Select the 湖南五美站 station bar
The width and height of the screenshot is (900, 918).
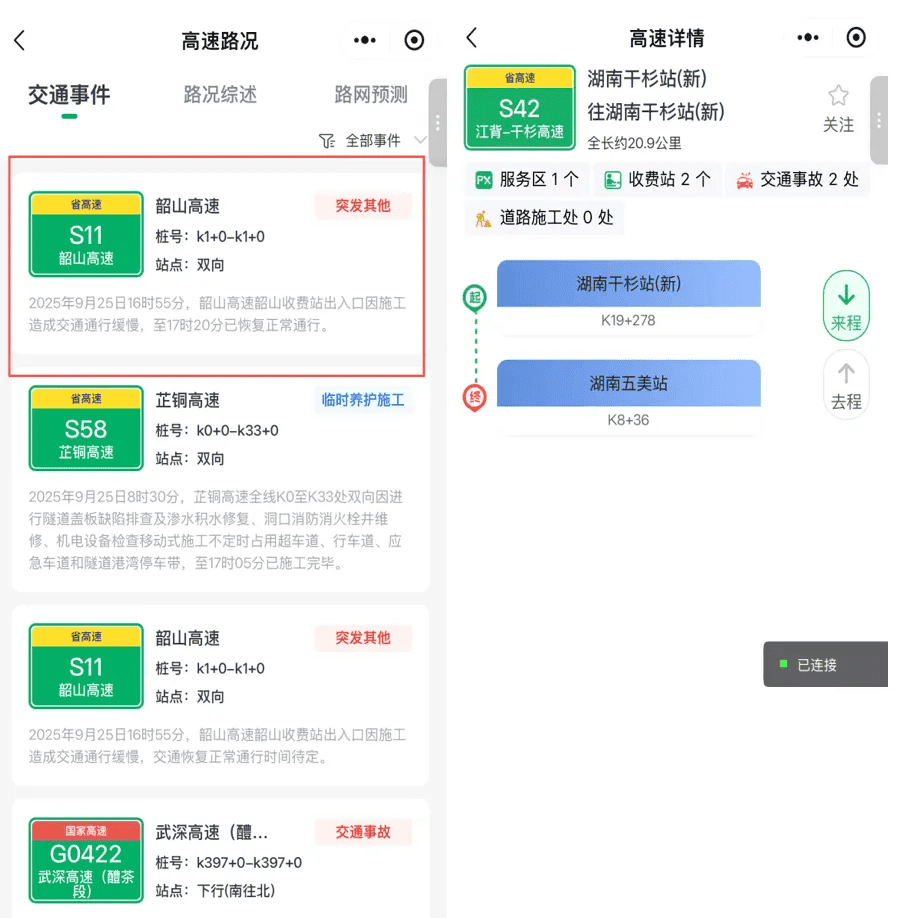(628, 384)
